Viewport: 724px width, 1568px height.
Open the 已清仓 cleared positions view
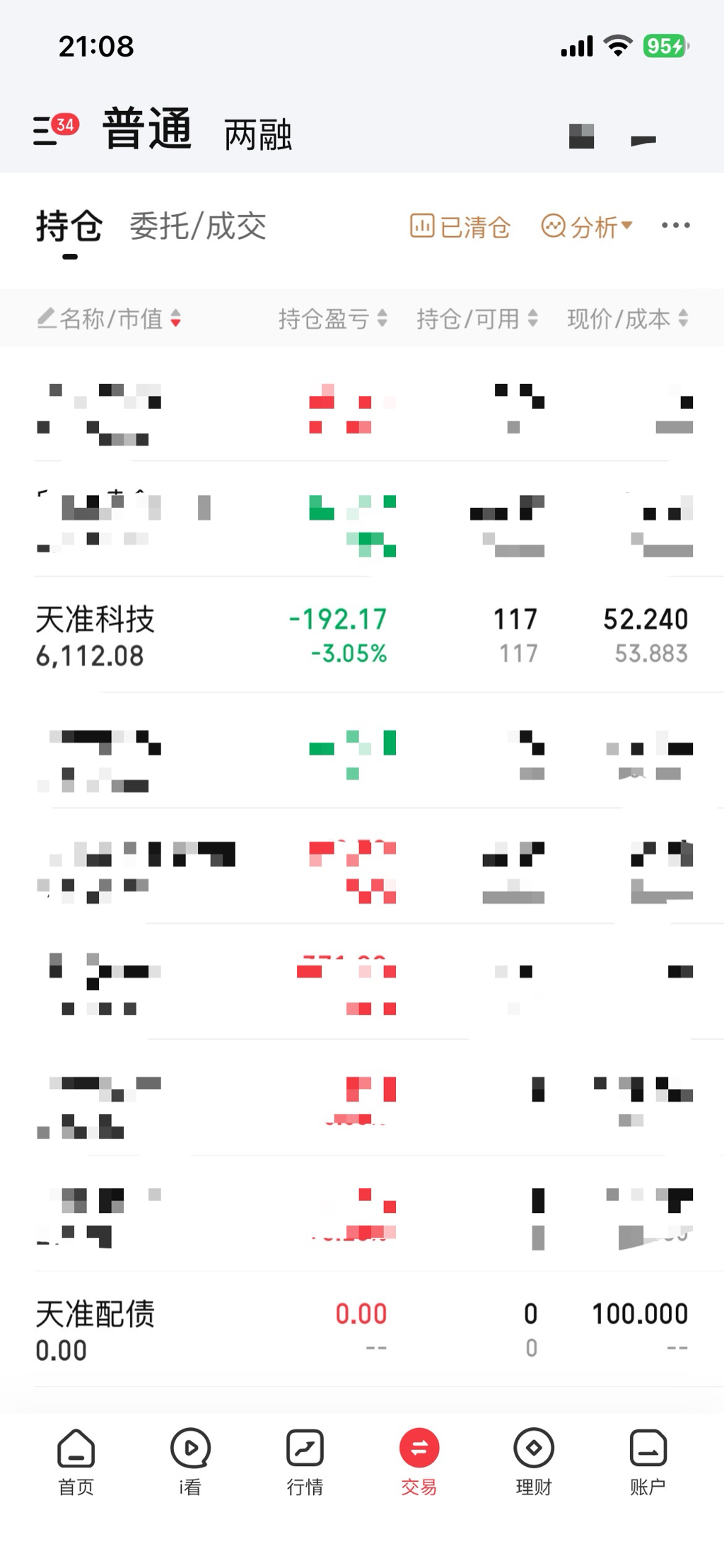[460, 227]
